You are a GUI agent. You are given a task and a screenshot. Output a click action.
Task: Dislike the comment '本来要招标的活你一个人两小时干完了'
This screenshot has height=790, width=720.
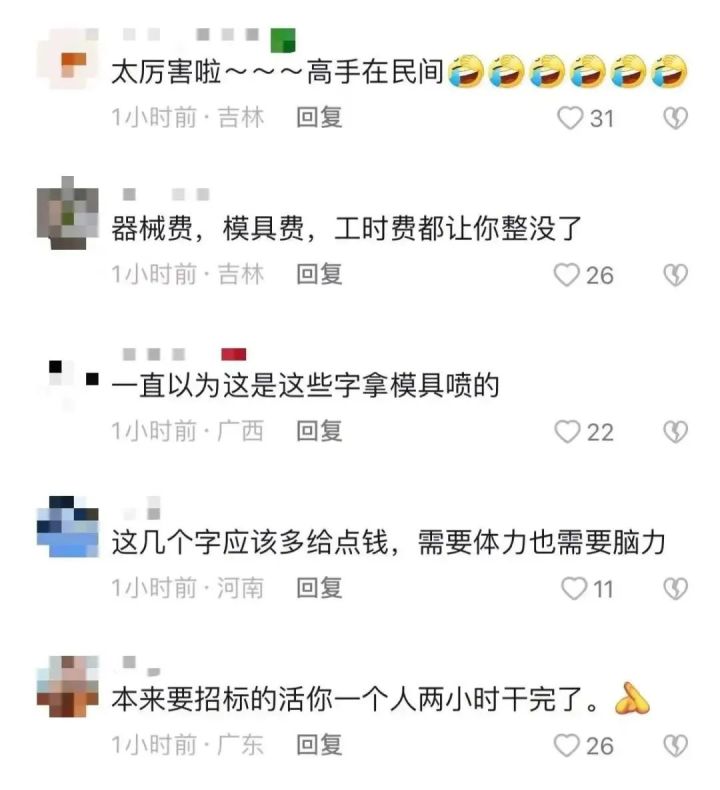pyautogui.click(x=677, y=746)
